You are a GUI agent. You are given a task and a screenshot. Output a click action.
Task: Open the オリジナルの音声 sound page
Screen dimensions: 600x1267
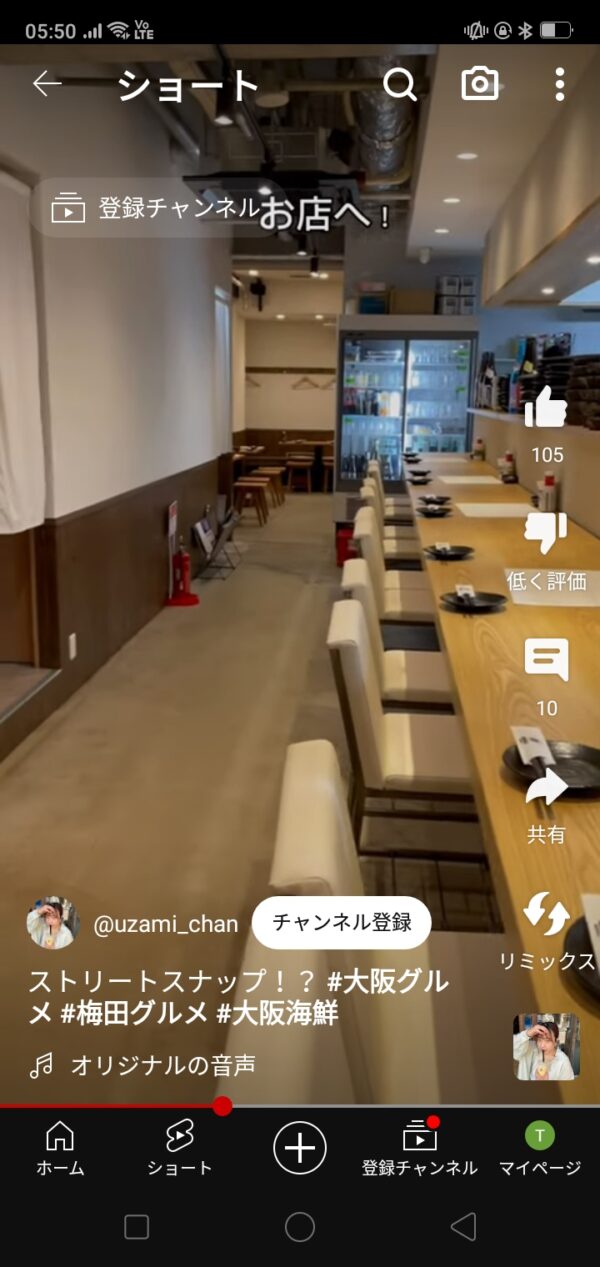[162, 1066]
